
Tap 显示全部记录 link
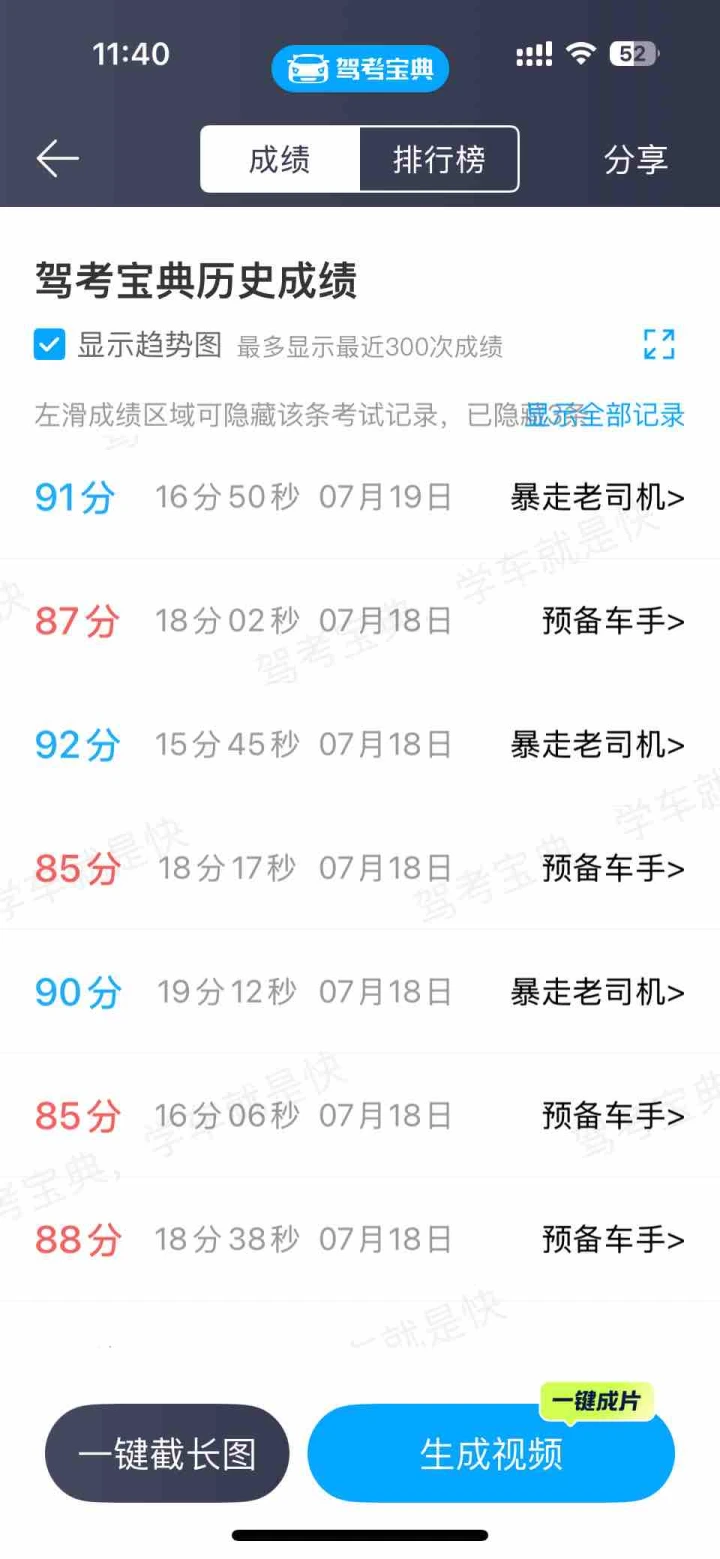pos(606,415)
